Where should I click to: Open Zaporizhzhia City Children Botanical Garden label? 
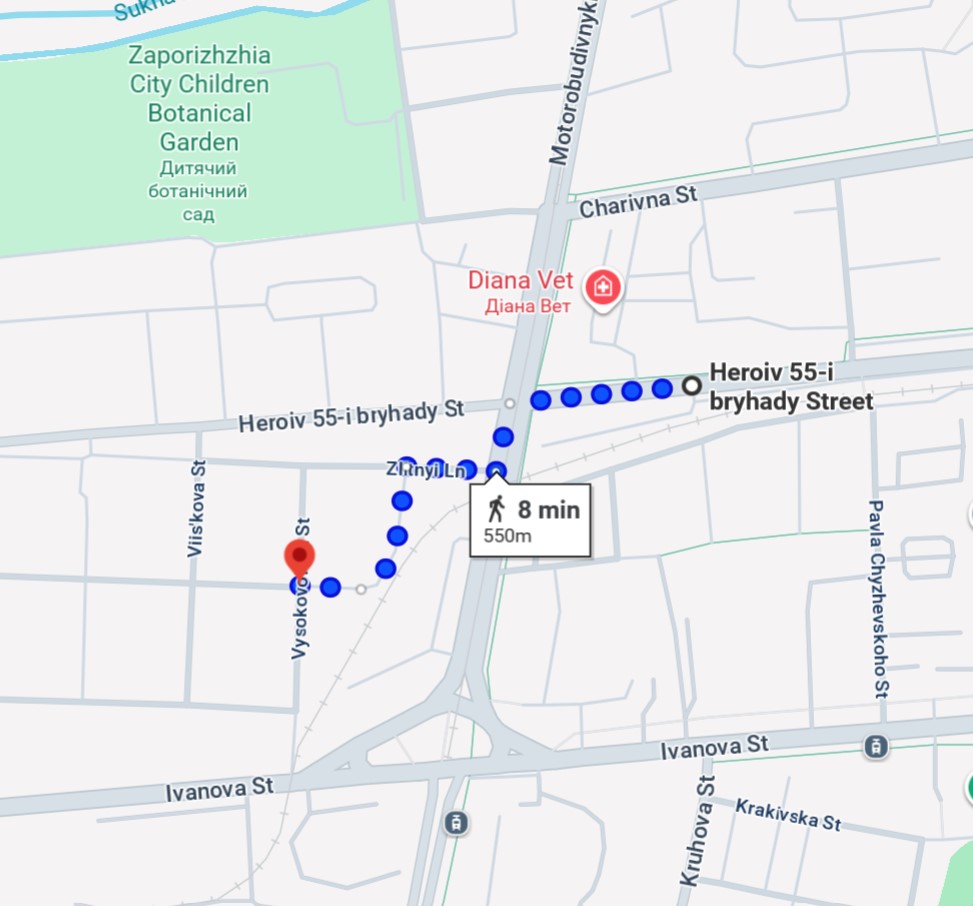pyautogui.click(x=199, y=98)
